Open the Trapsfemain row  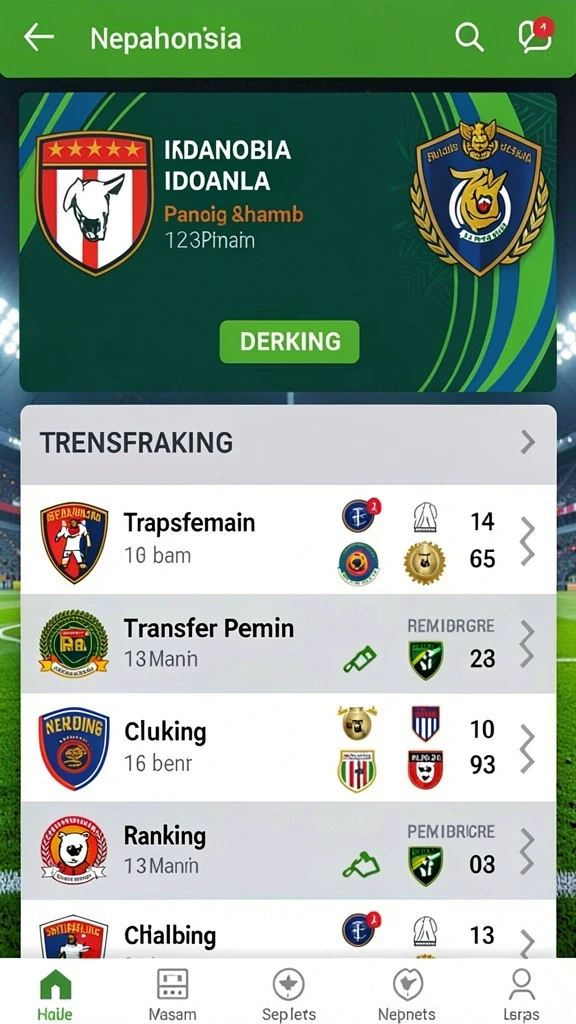[x=288, y=539]
